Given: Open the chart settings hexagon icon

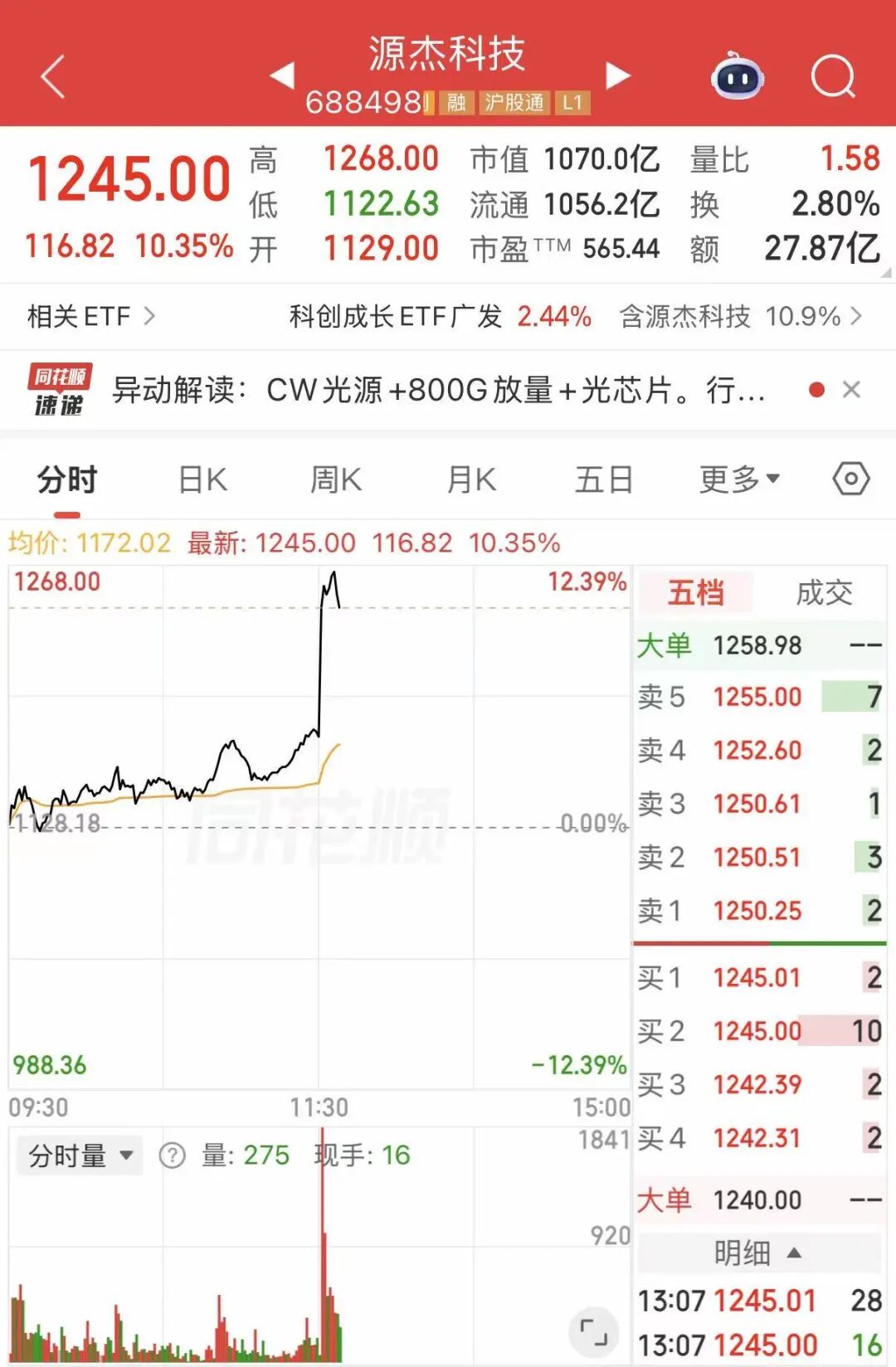Looking at the screenshot, I should point(851,479).
